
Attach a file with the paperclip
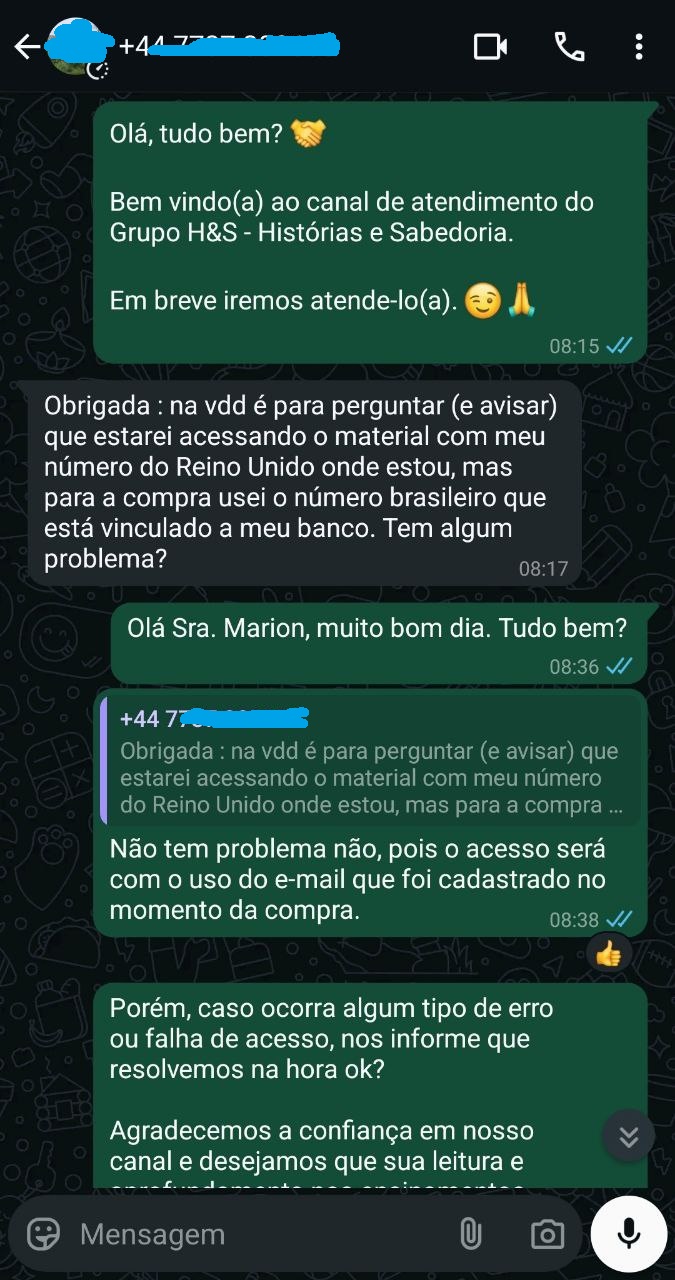(x=471, y=1234)
